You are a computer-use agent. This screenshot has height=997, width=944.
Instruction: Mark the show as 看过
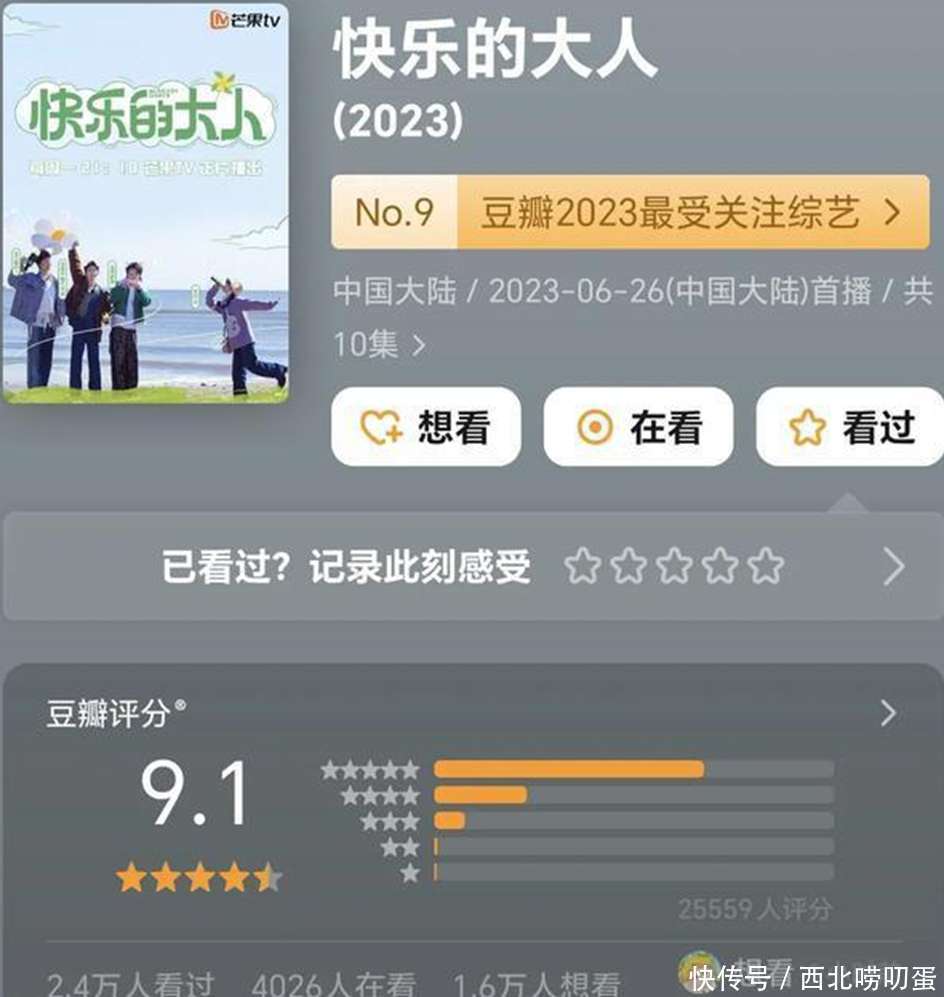pos(850,428)
